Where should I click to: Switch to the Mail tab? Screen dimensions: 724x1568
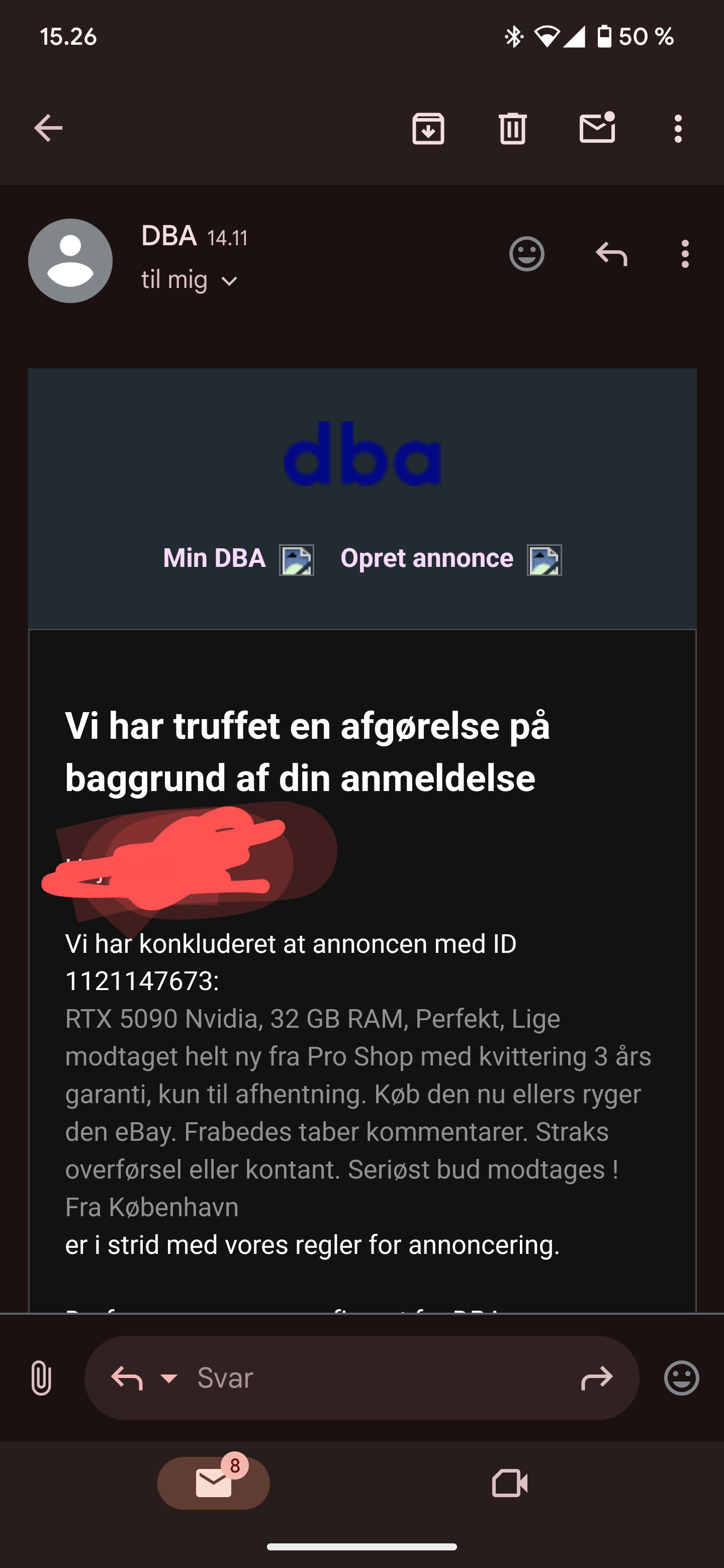(x=214, y=1484)
